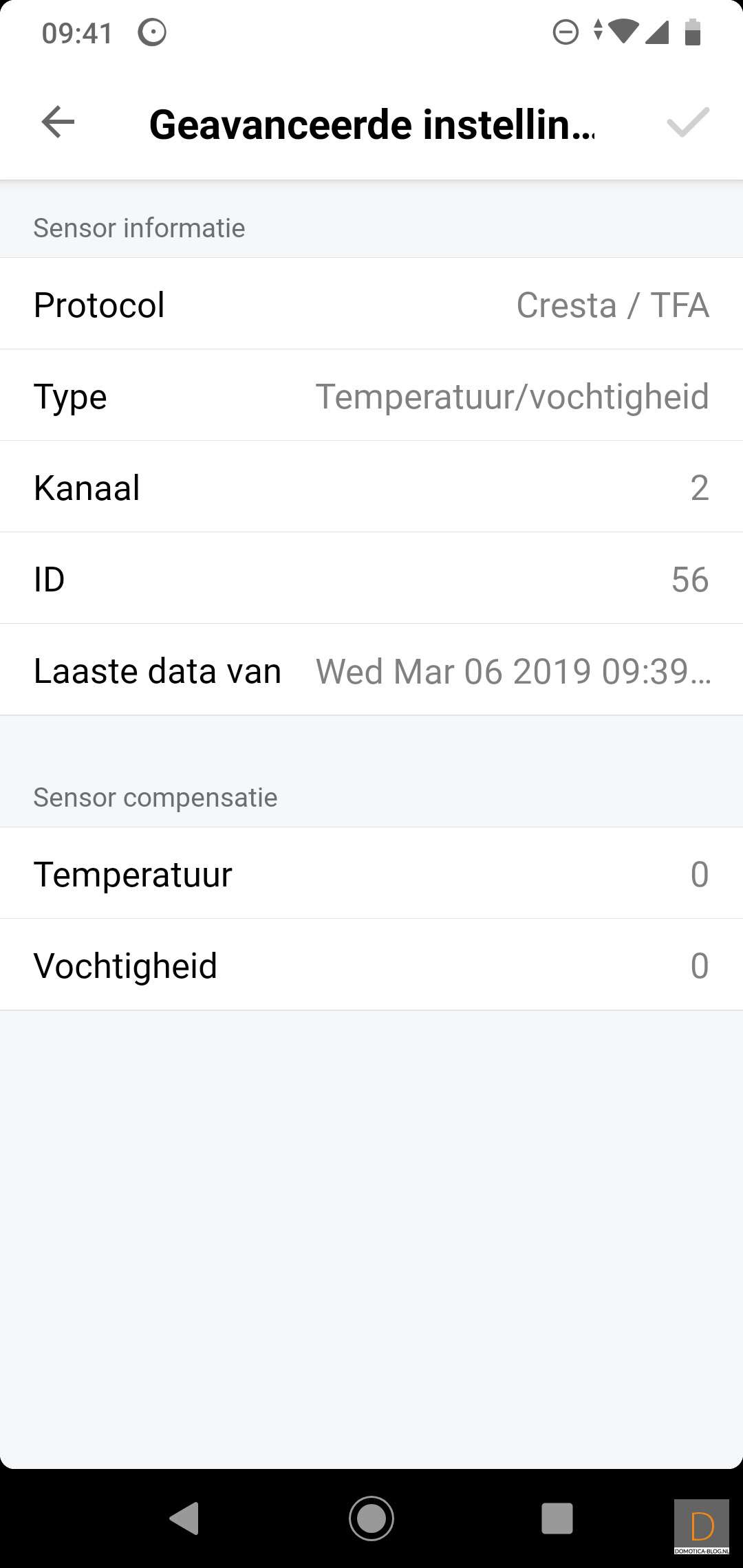Go back using the top arrow
Screen dimensions: 743x1568
tap(58, 122)
